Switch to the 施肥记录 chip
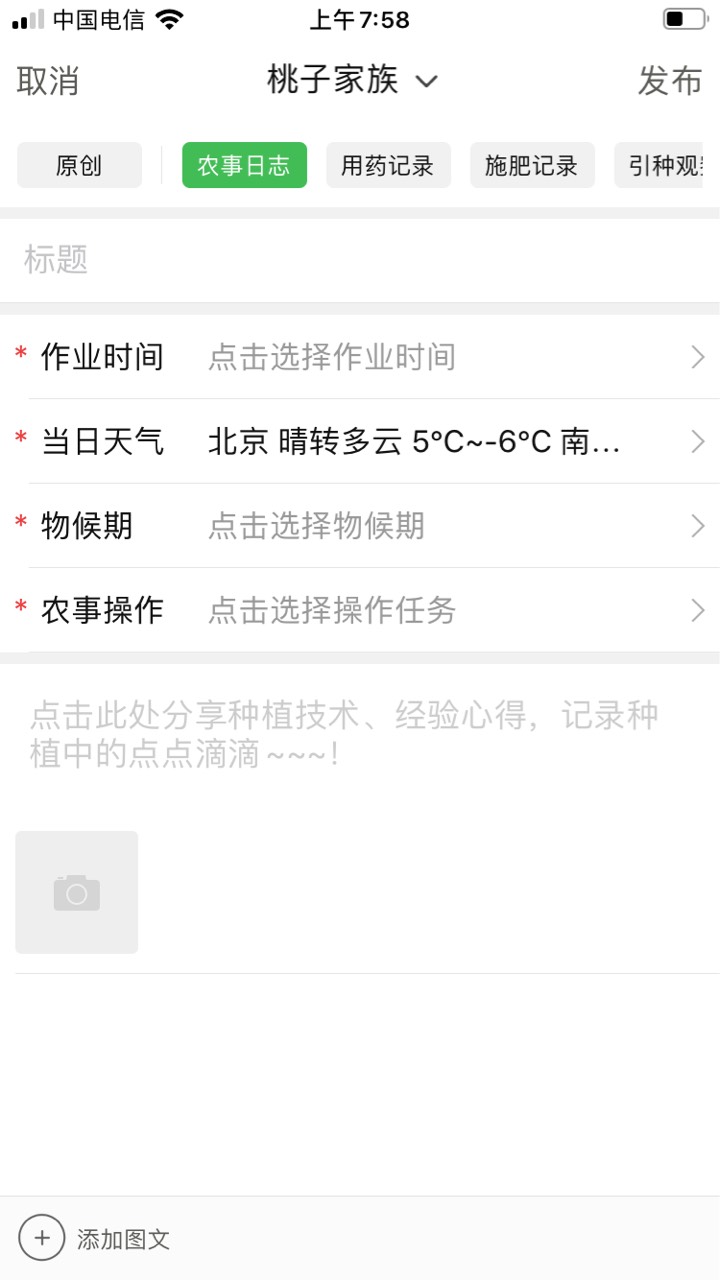Screen dimensions: 720x1280 coord(532,165)
